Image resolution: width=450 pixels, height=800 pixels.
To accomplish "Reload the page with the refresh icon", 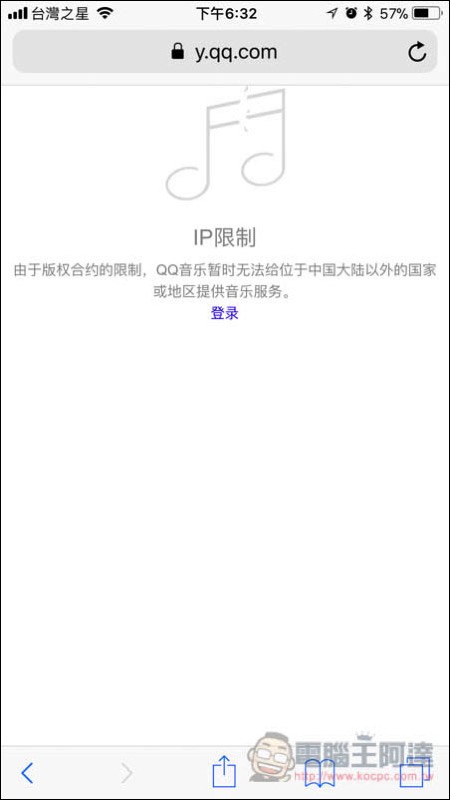I will click(x=417, y=52).
